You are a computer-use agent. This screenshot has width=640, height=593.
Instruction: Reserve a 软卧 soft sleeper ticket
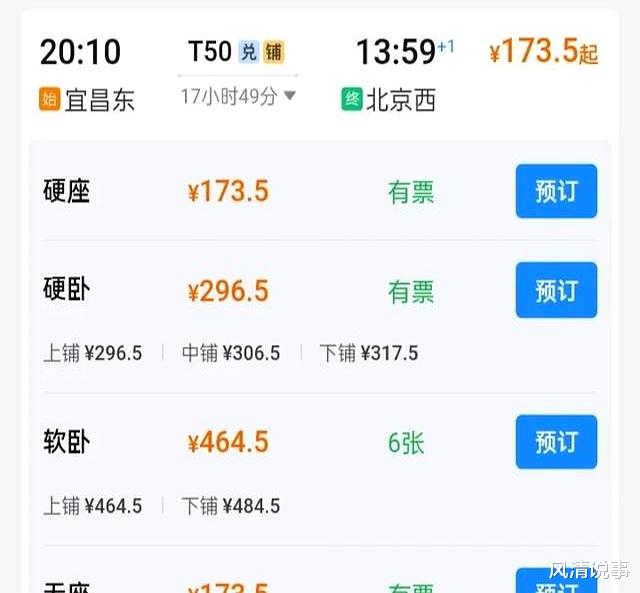coord(556,442)
